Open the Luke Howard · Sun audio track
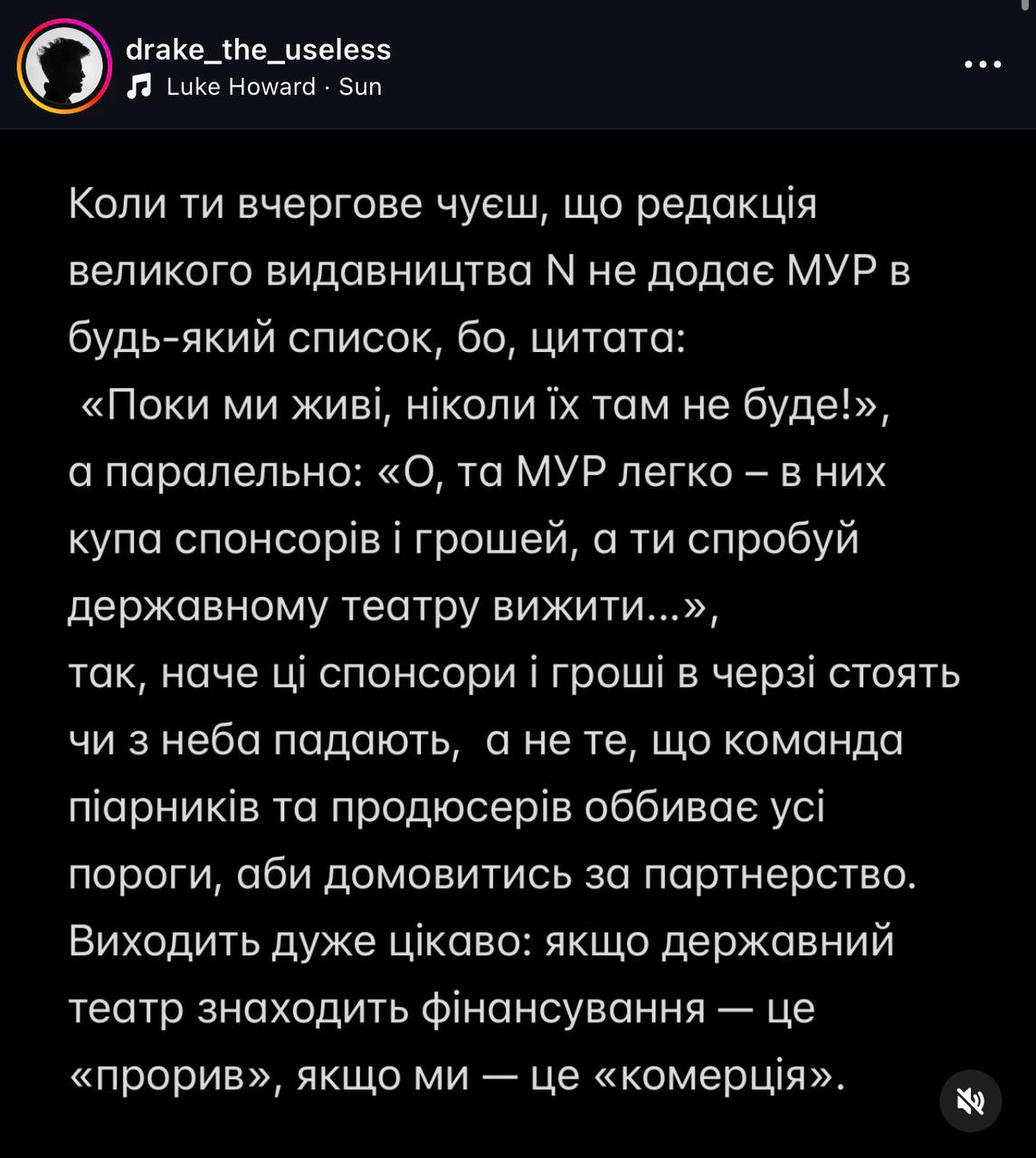1036x1158 pixels. [273, 87]
